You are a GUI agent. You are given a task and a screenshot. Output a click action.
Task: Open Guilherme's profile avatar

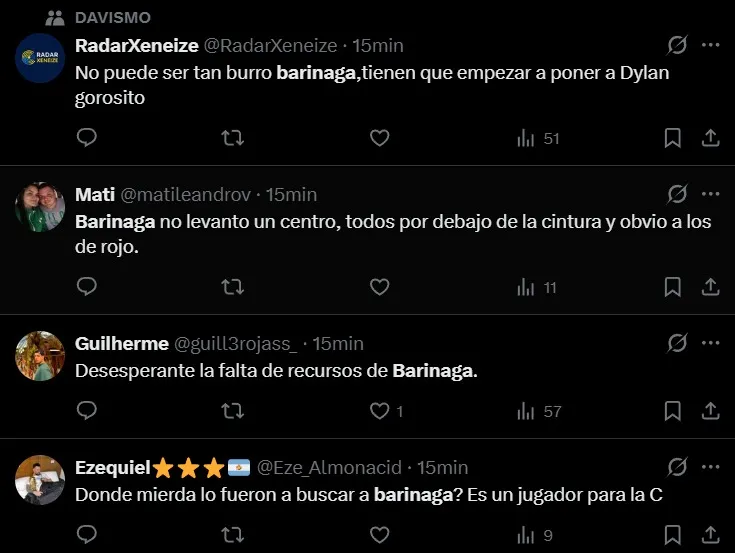pos(40,356)
